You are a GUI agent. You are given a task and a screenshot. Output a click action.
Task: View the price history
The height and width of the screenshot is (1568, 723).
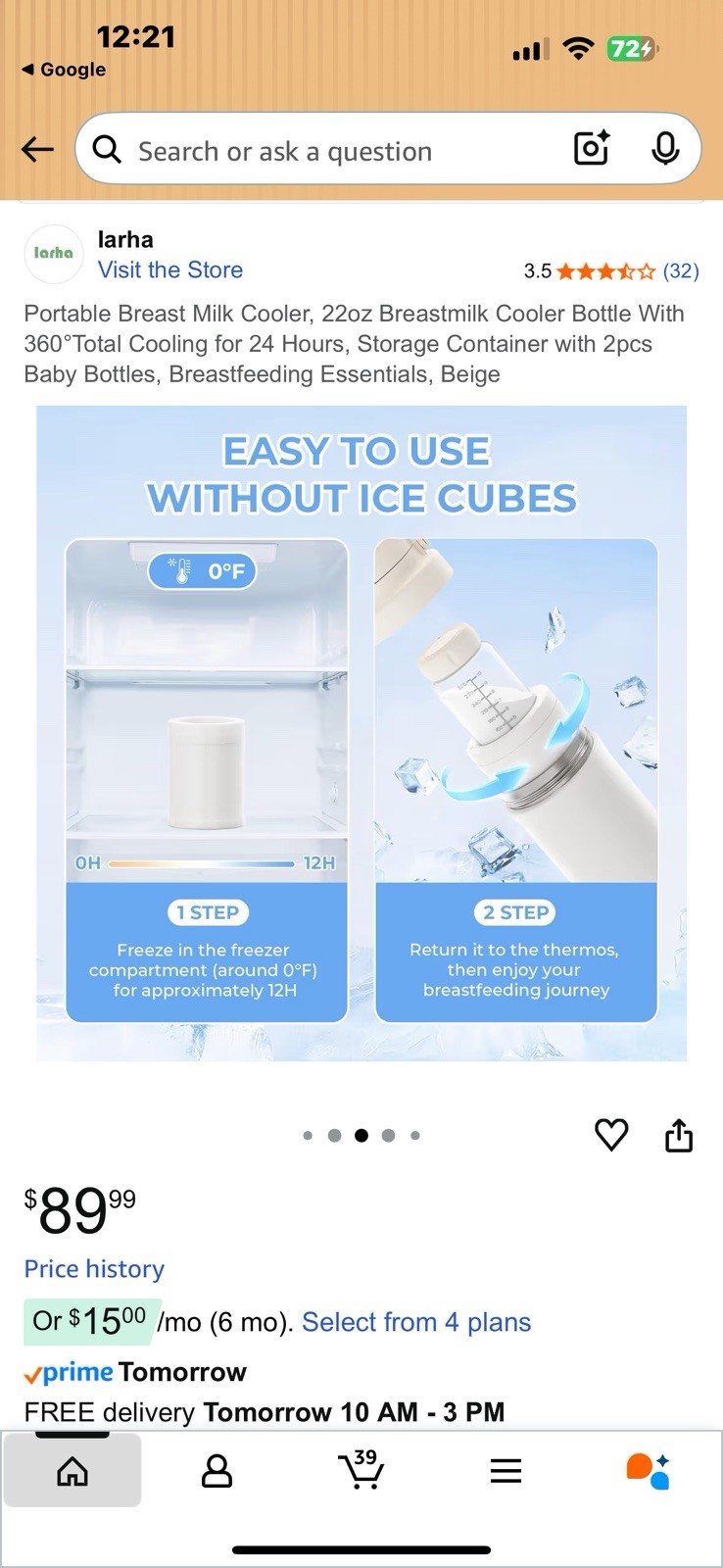(x=94, y=1268)
